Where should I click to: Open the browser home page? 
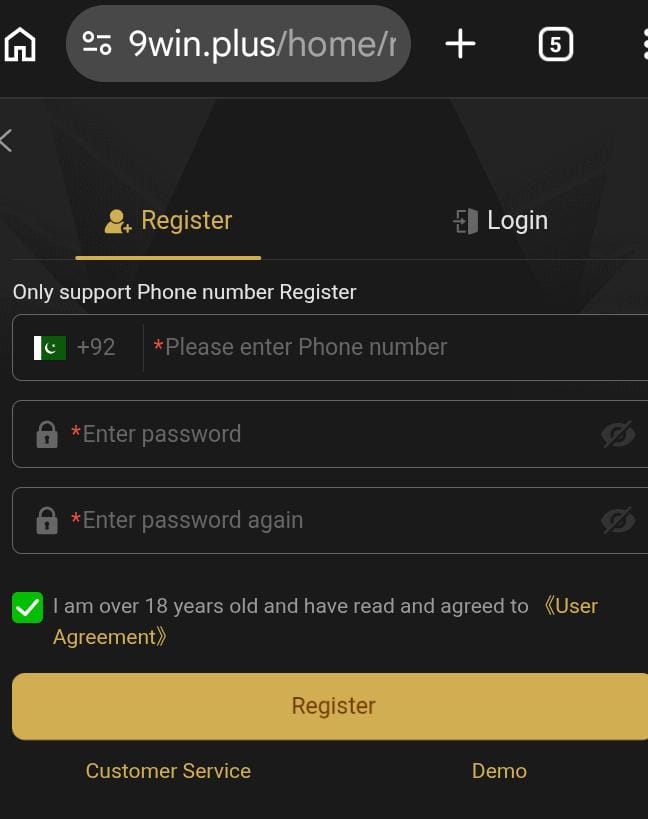pyautogui.click(x=20, y=44)
